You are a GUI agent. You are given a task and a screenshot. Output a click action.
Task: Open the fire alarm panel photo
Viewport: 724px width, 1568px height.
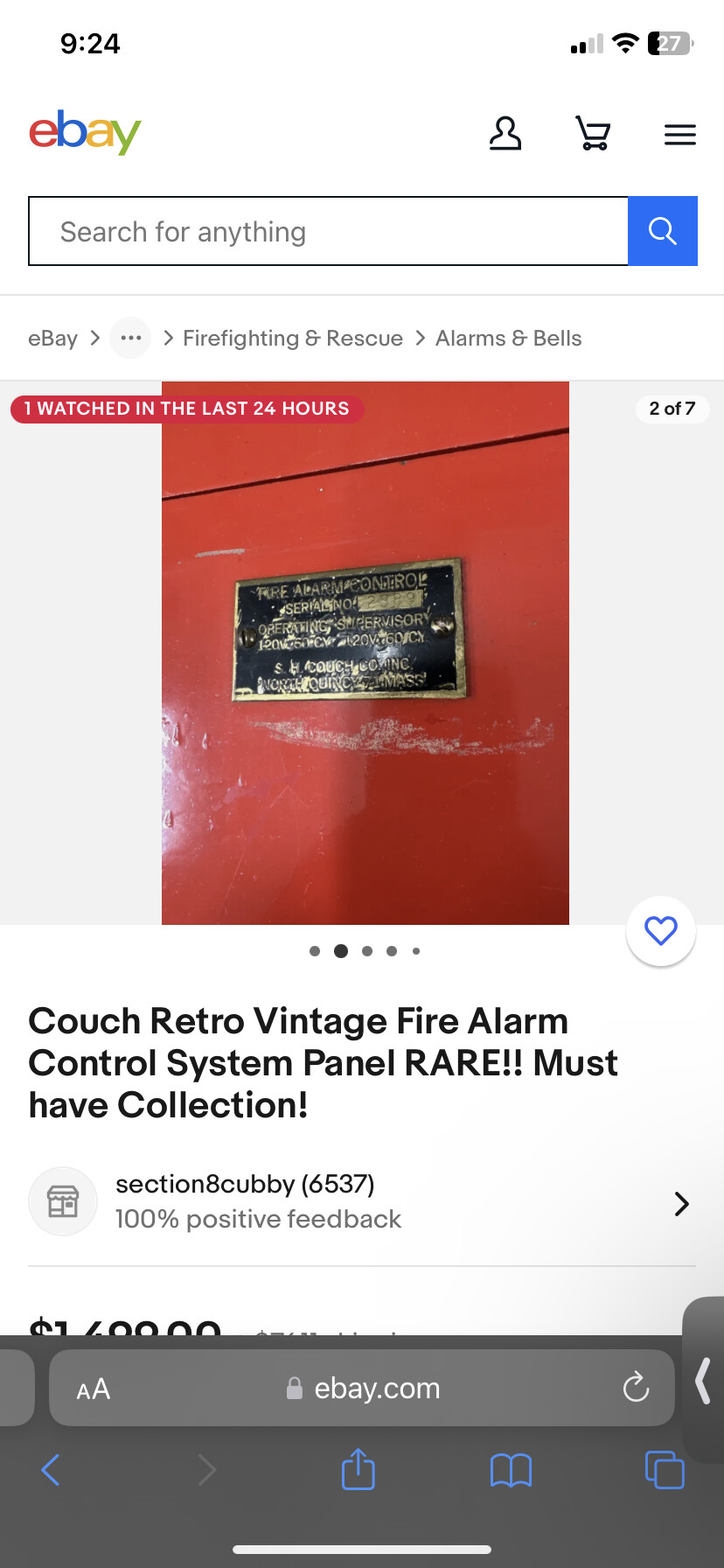(365, 652)
